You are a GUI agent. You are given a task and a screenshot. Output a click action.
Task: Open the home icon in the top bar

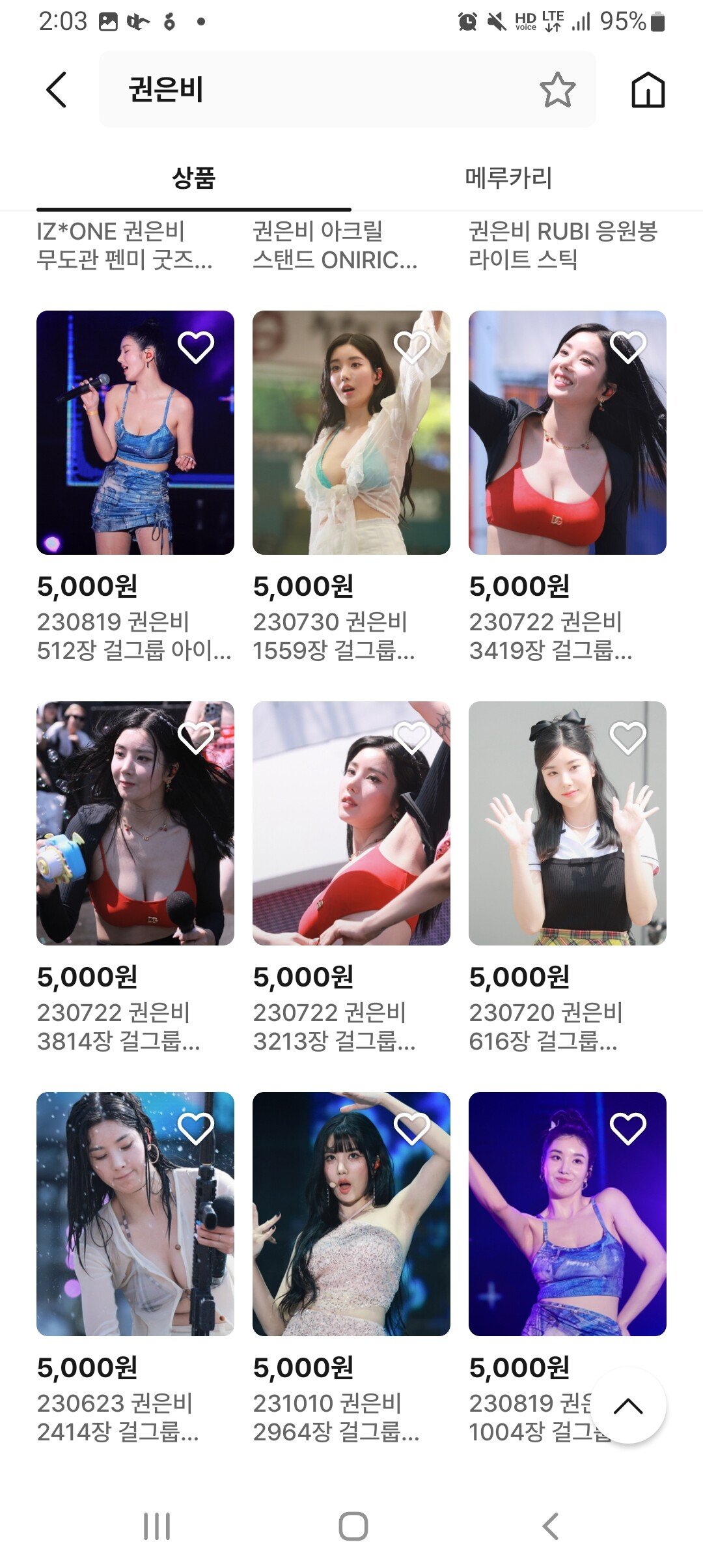tap(648, 90)
